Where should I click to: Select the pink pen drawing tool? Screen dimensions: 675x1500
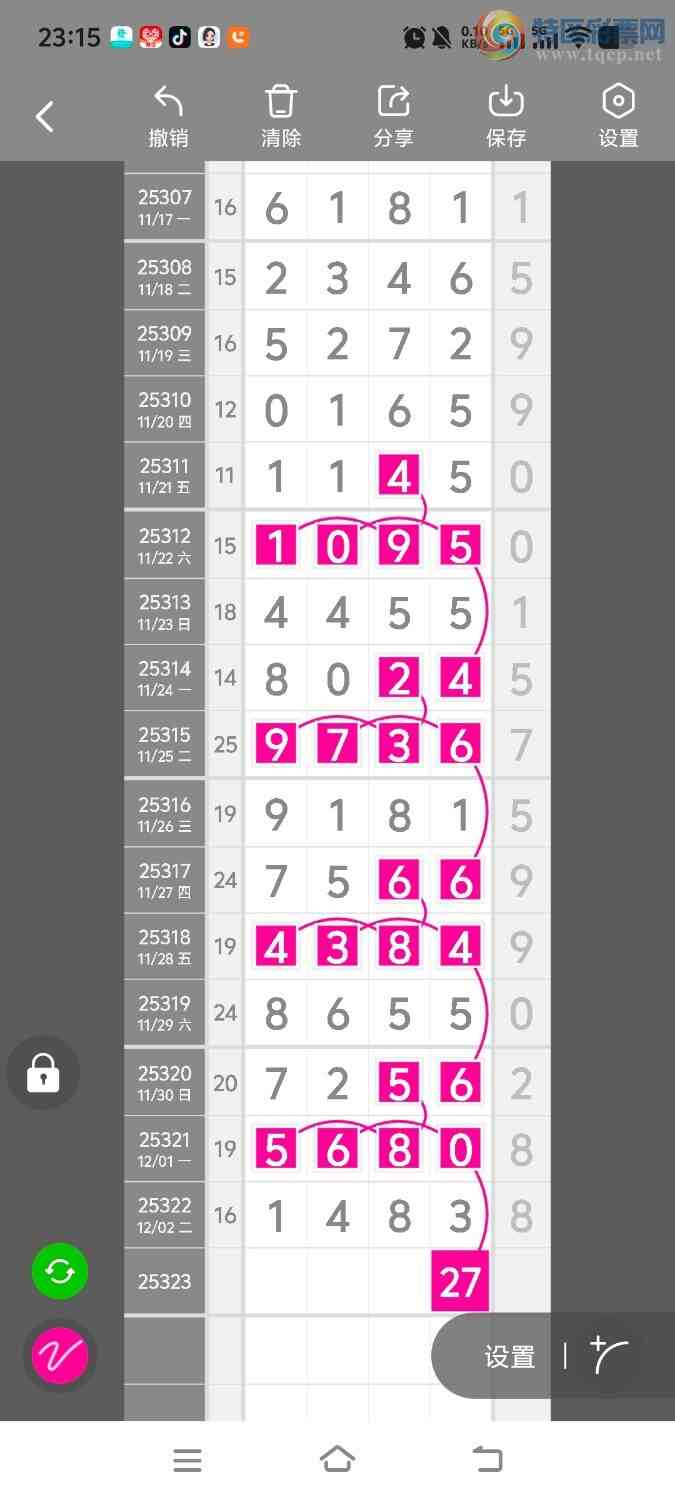tap(60, 1356)
